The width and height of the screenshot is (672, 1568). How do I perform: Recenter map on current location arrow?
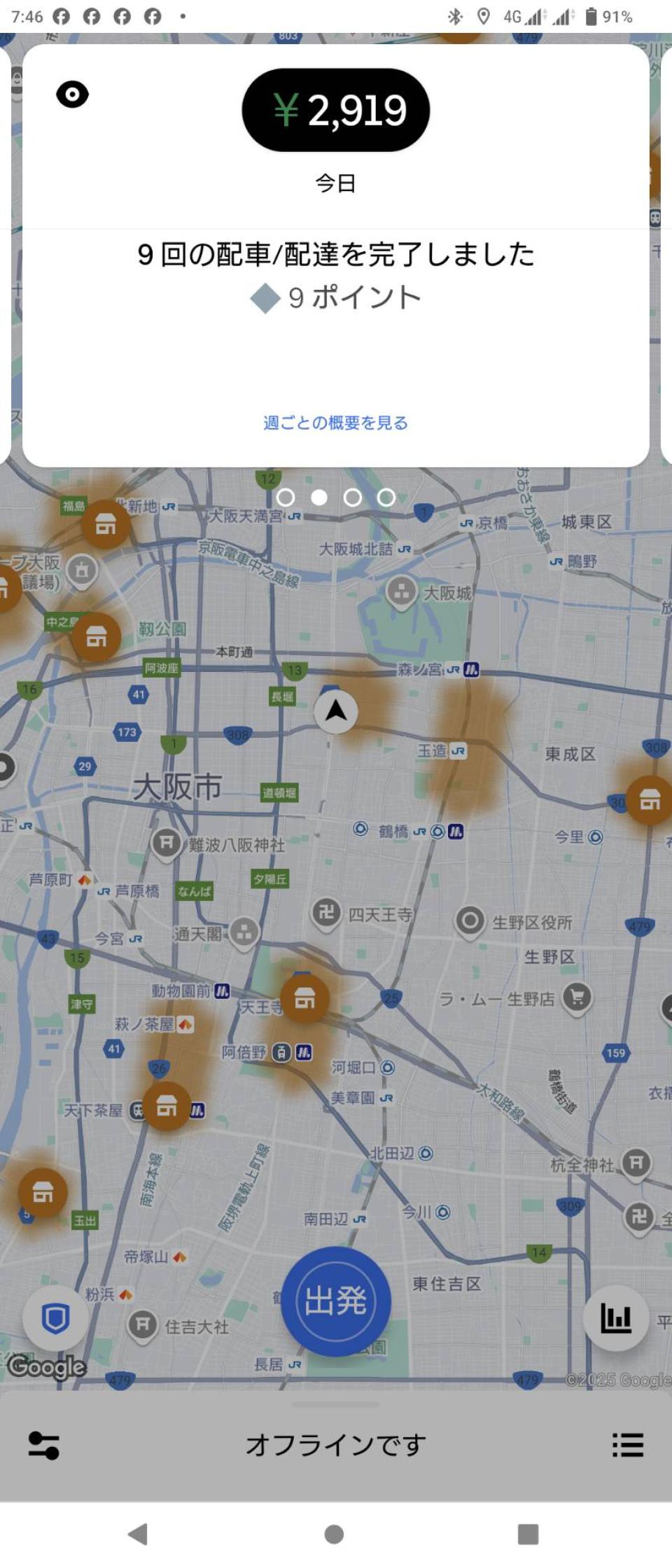336,711
